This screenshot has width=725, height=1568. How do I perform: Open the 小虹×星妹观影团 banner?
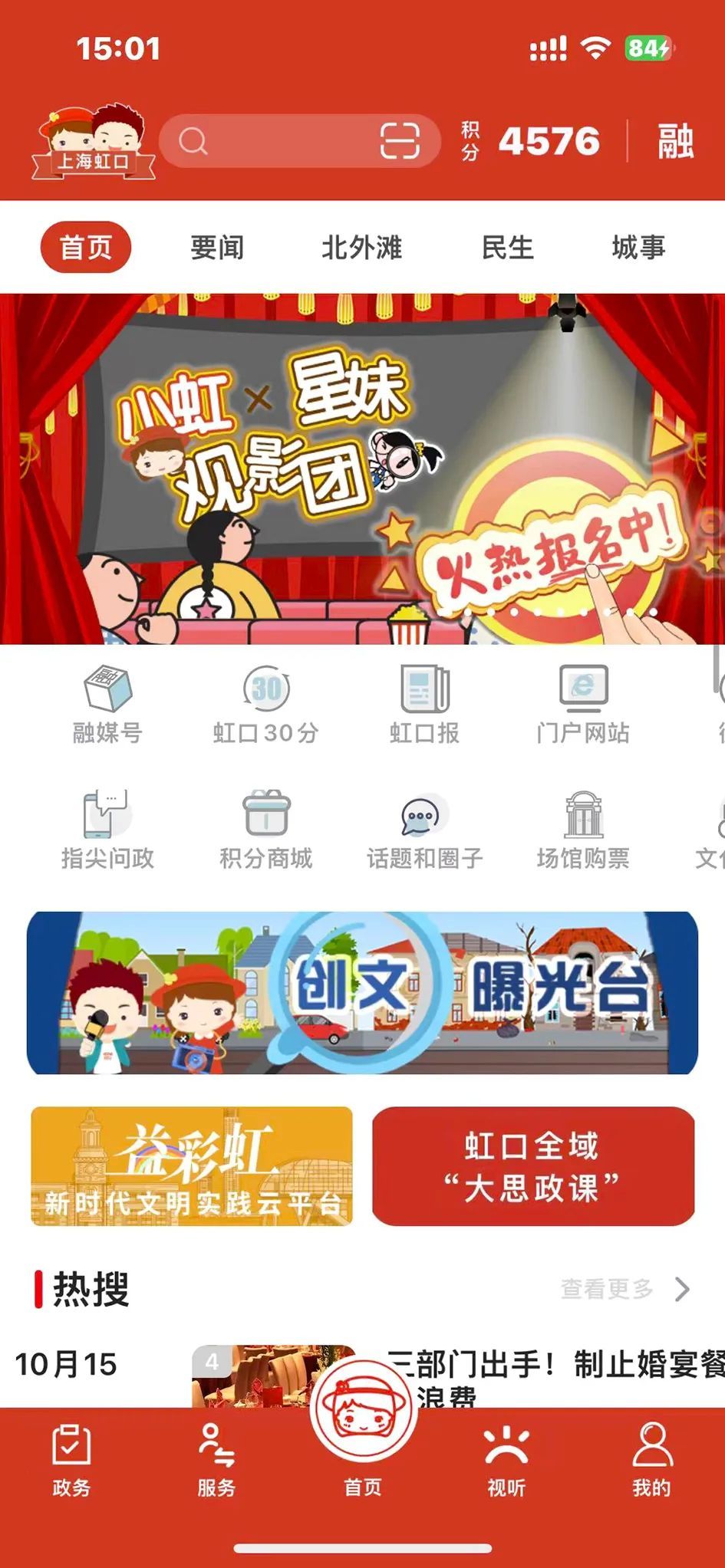[362, 468]
